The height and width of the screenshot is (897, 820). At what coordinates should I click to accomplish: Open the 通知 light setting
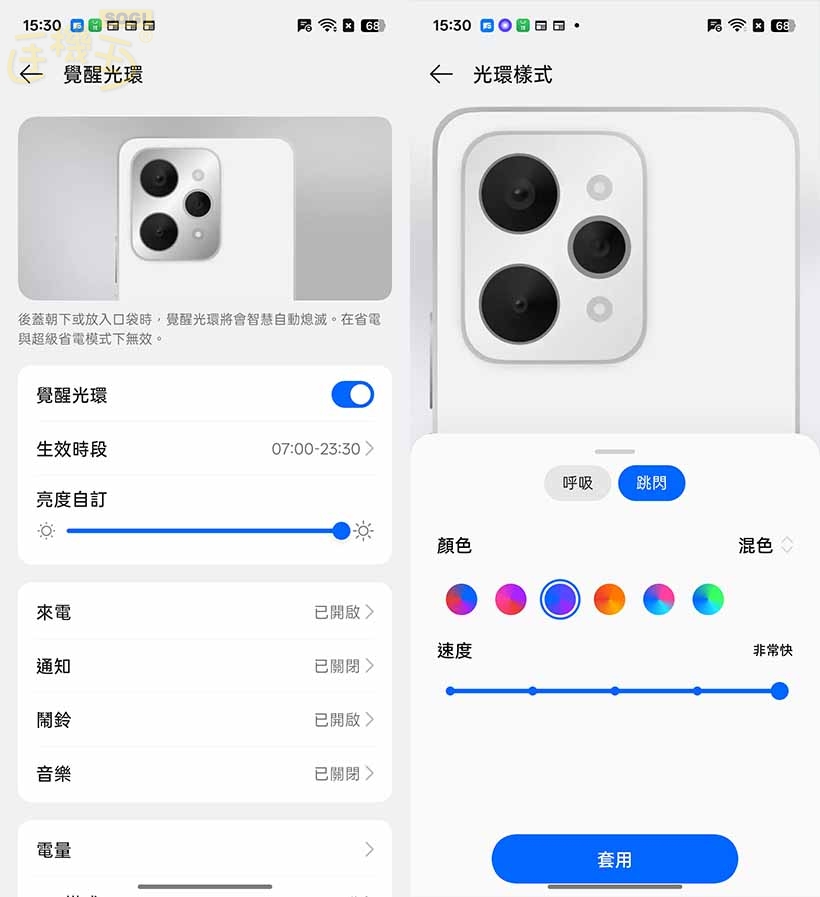205,666
